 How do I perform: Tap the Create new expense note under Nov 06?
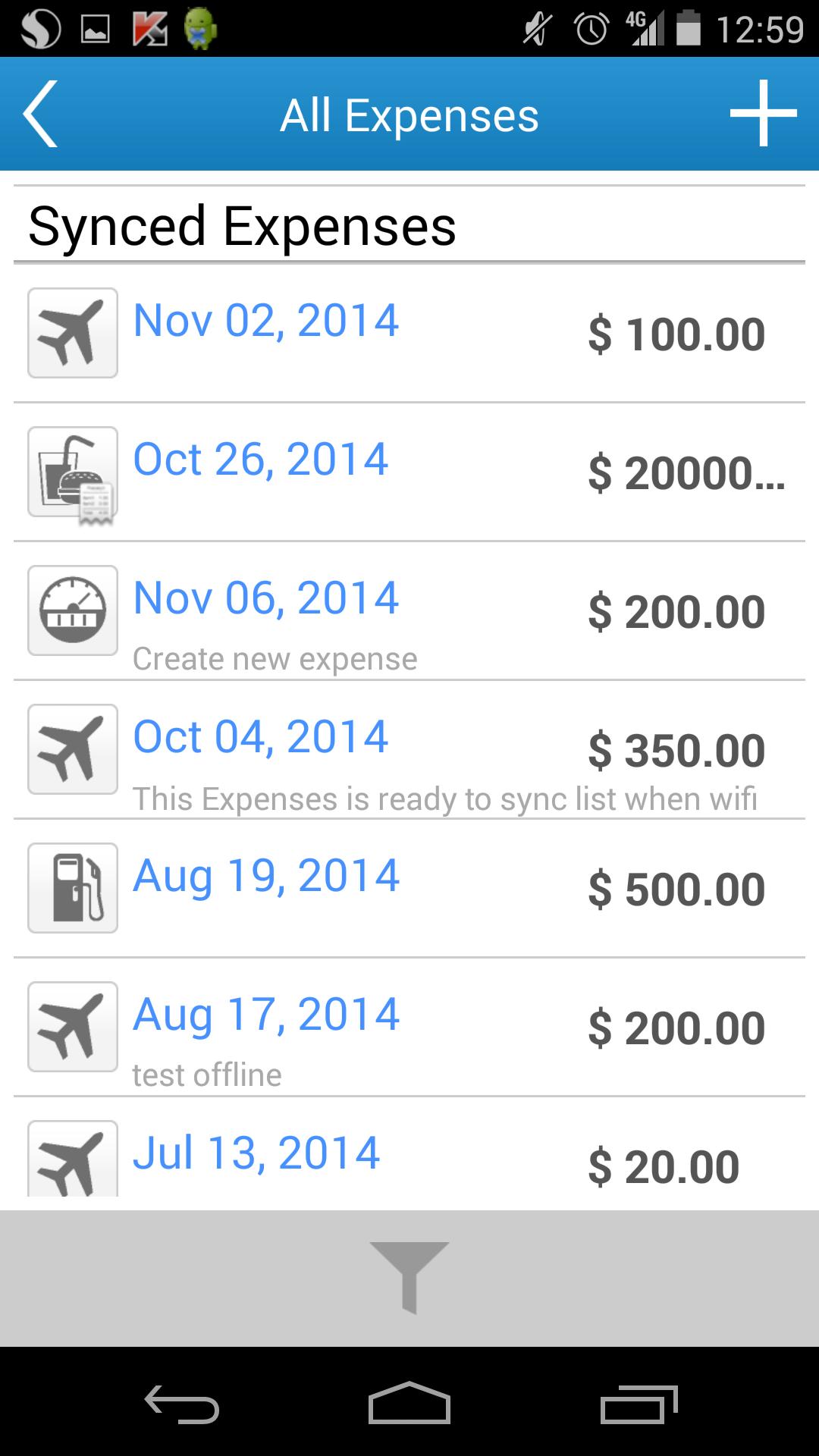point(275,658)
